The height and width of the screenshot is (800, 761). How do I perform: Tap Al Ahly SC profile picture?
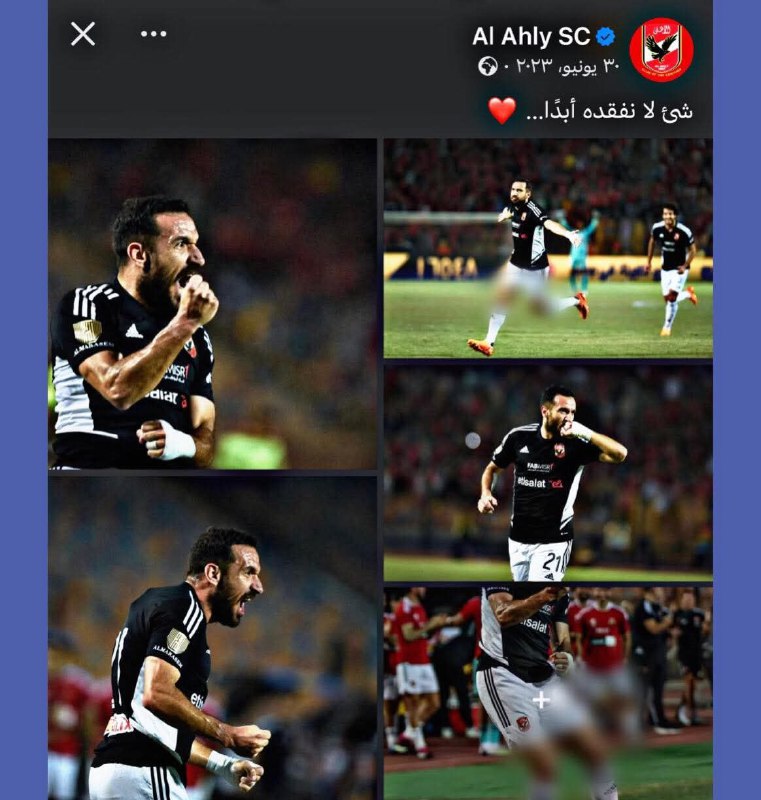[661, 49]
